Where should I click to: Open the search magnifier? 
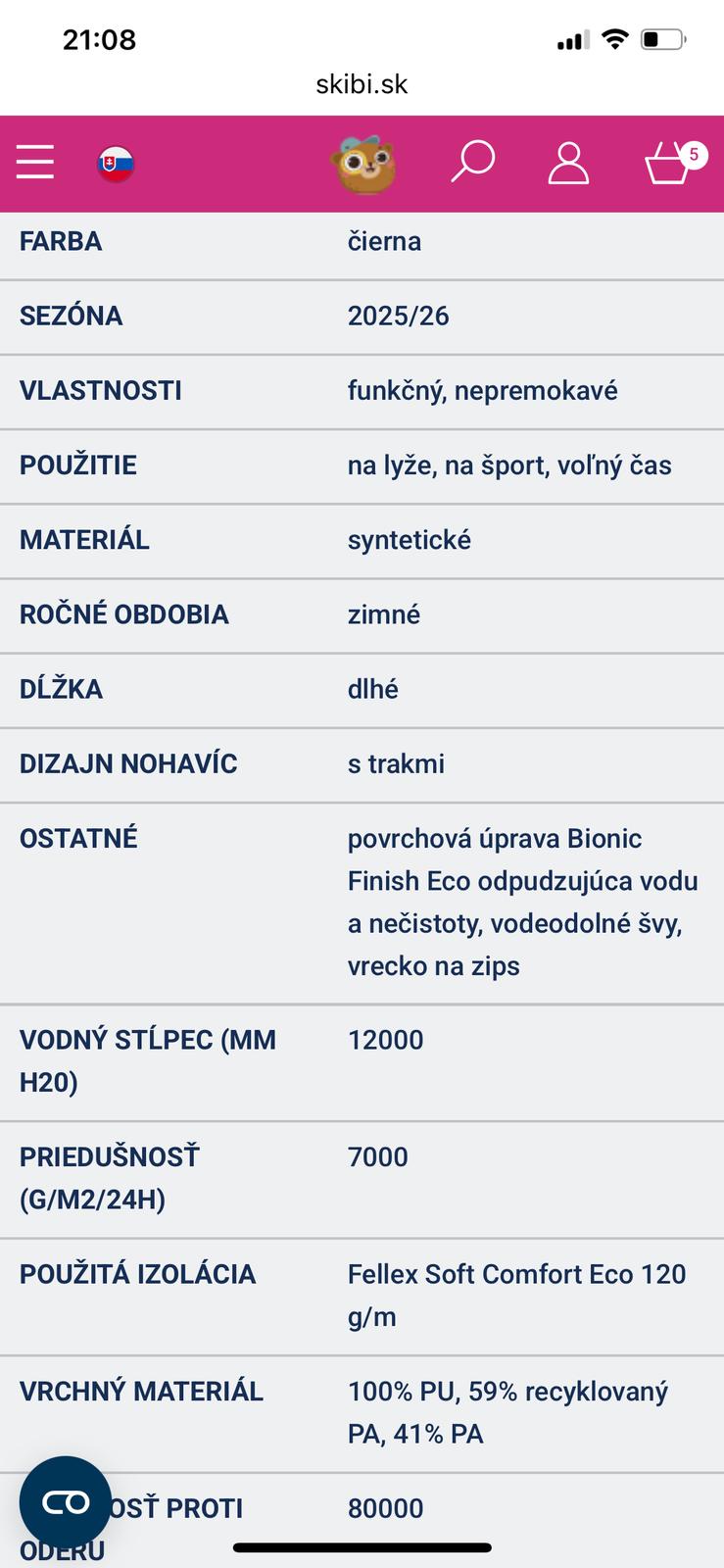coord(472,162)
